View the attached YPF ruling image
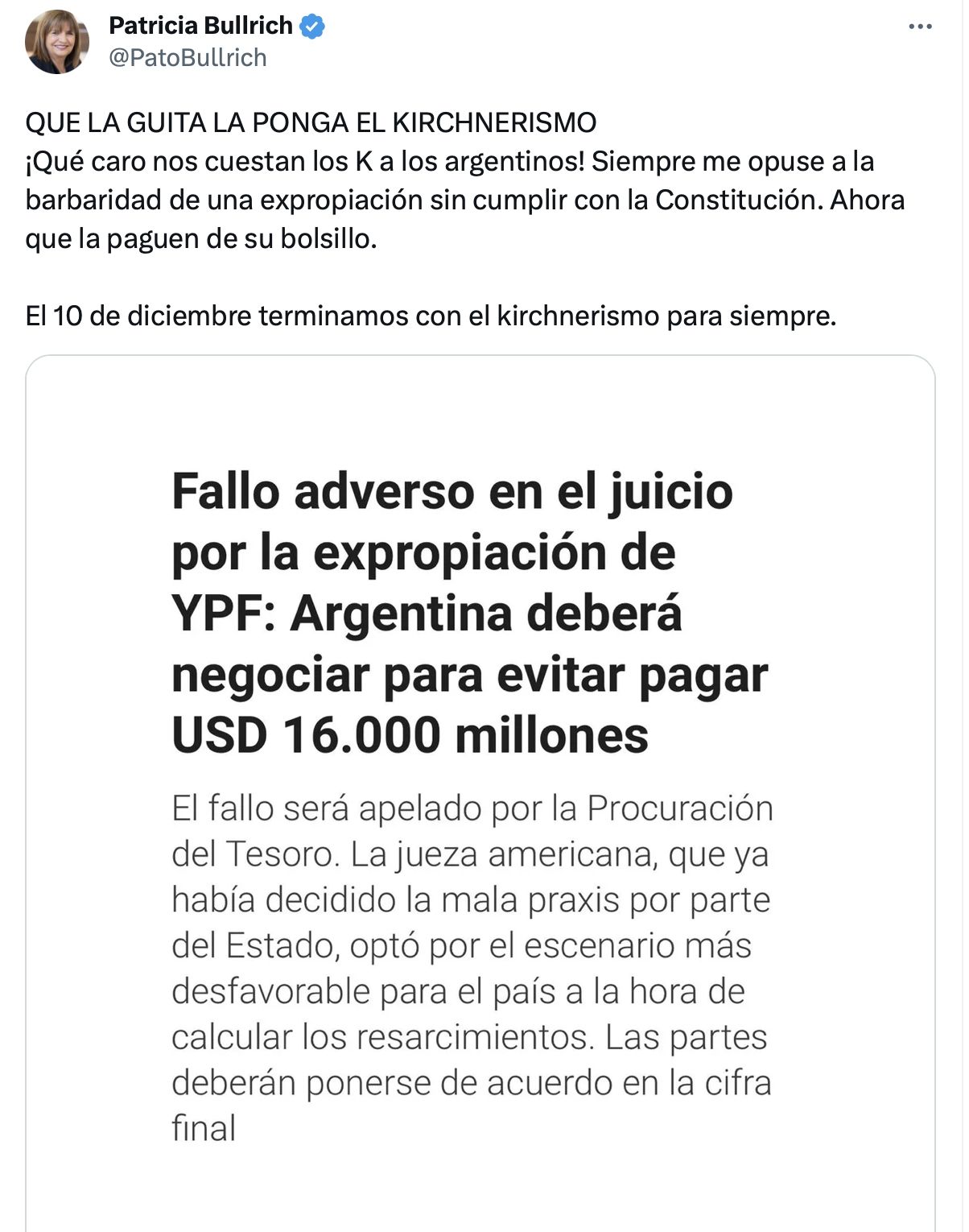 tap(480, 793)
